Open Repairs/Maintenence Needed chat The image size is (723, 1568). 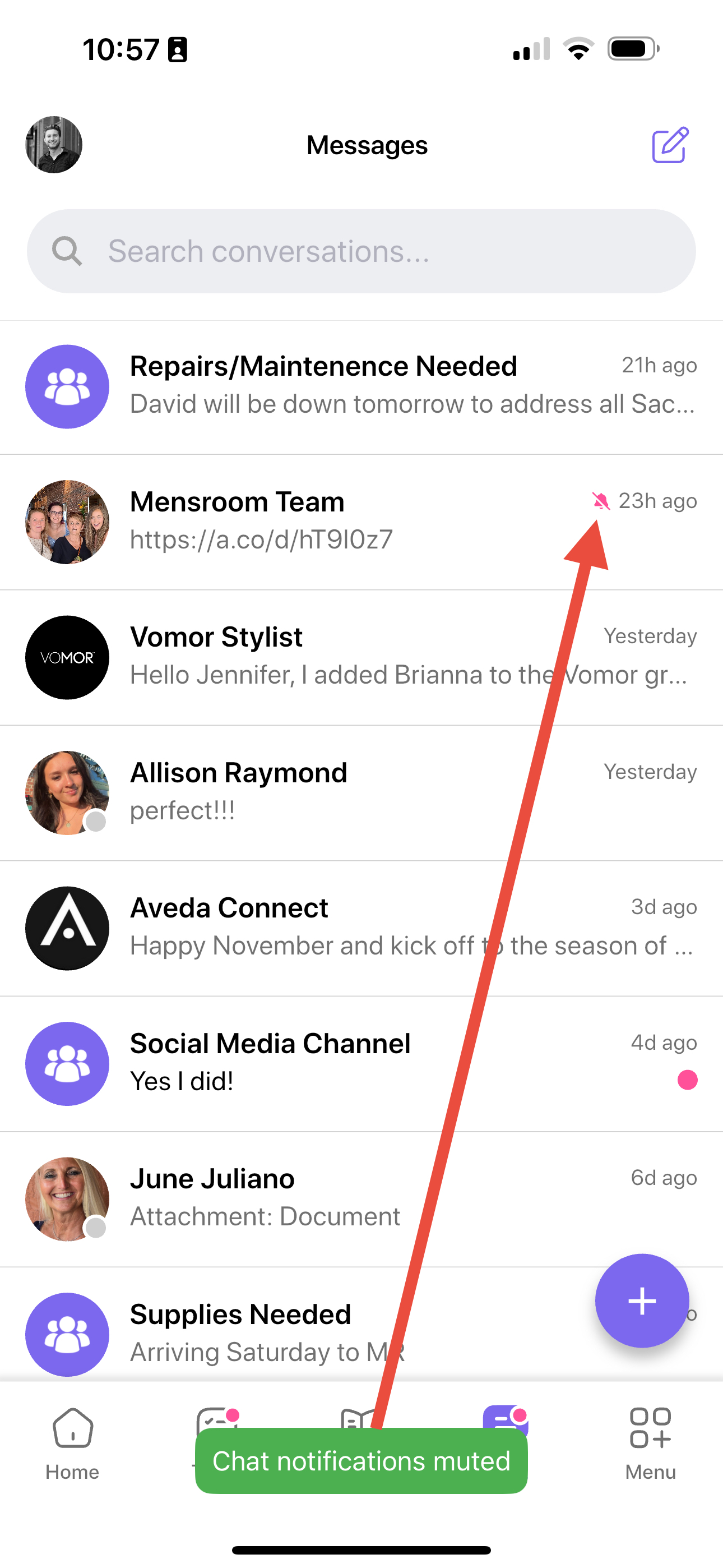click(361, 387)
